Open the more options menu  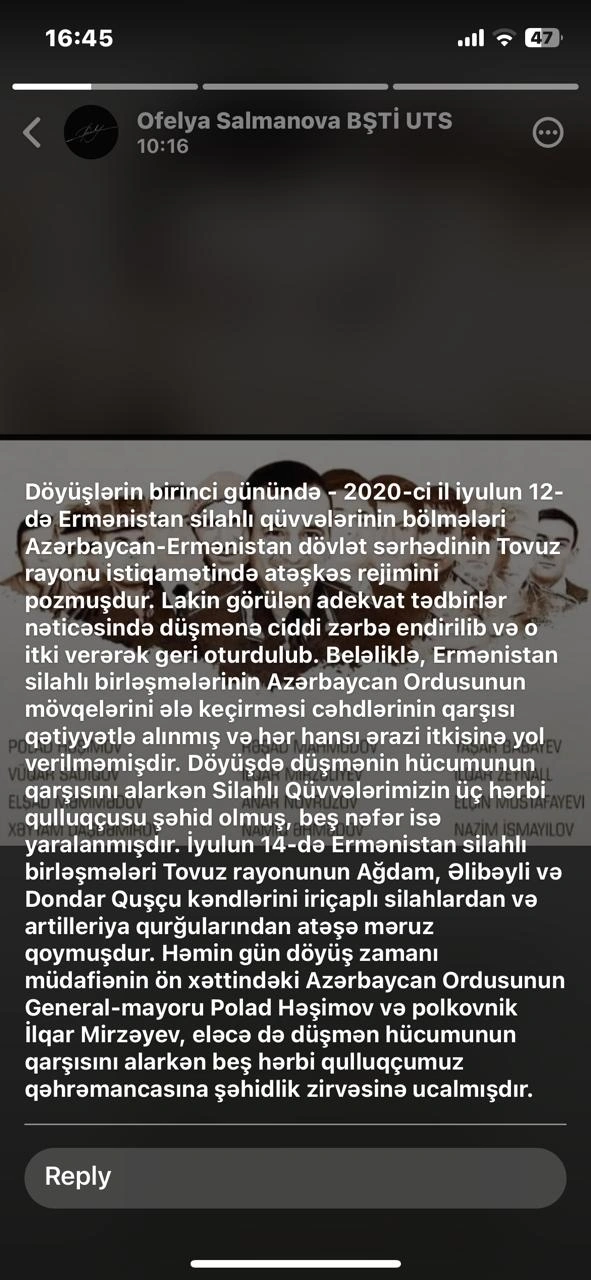point(548,133)
